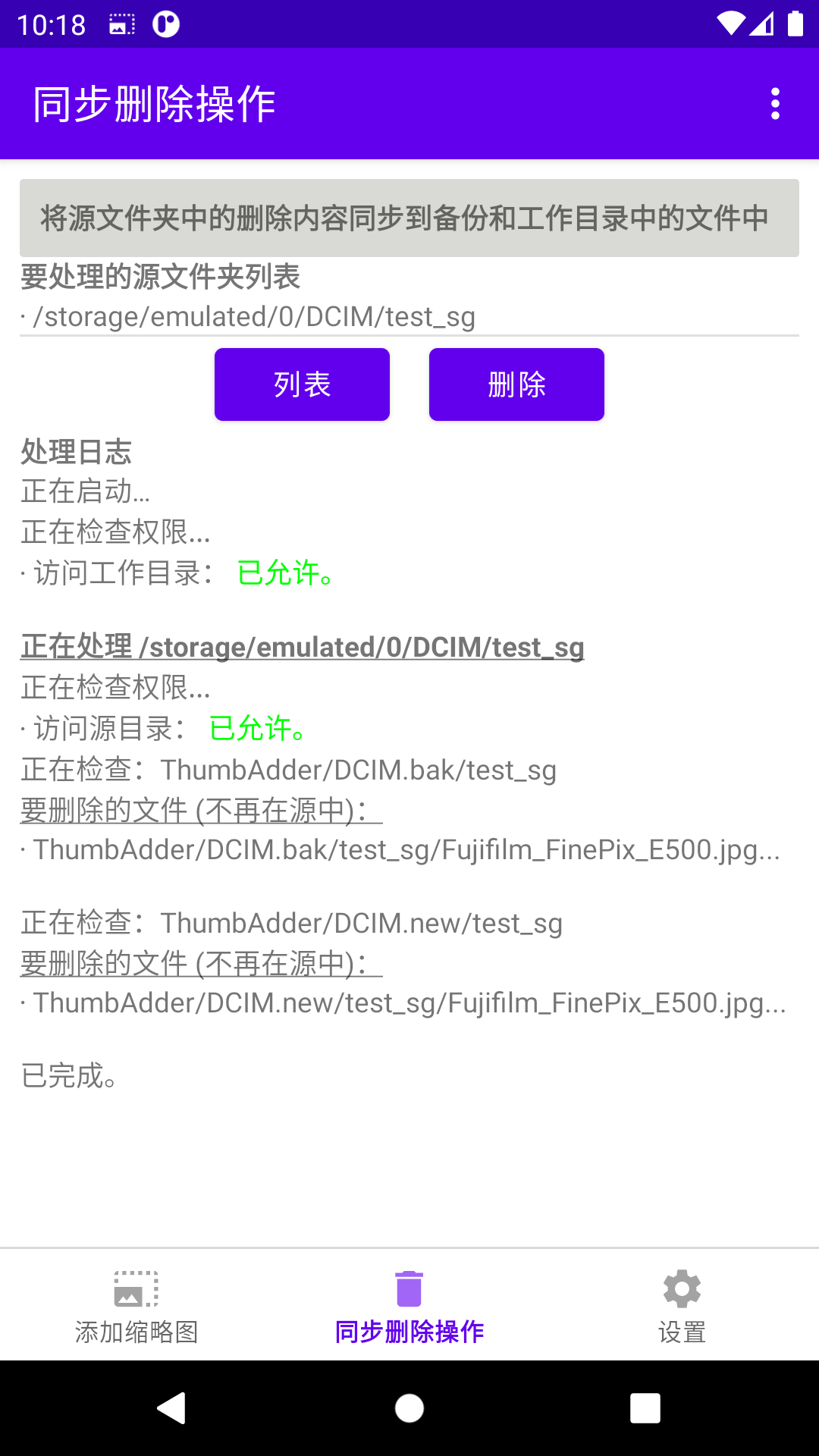
Task: Open the 设置 tab
Action: [x=682, y=1306]
